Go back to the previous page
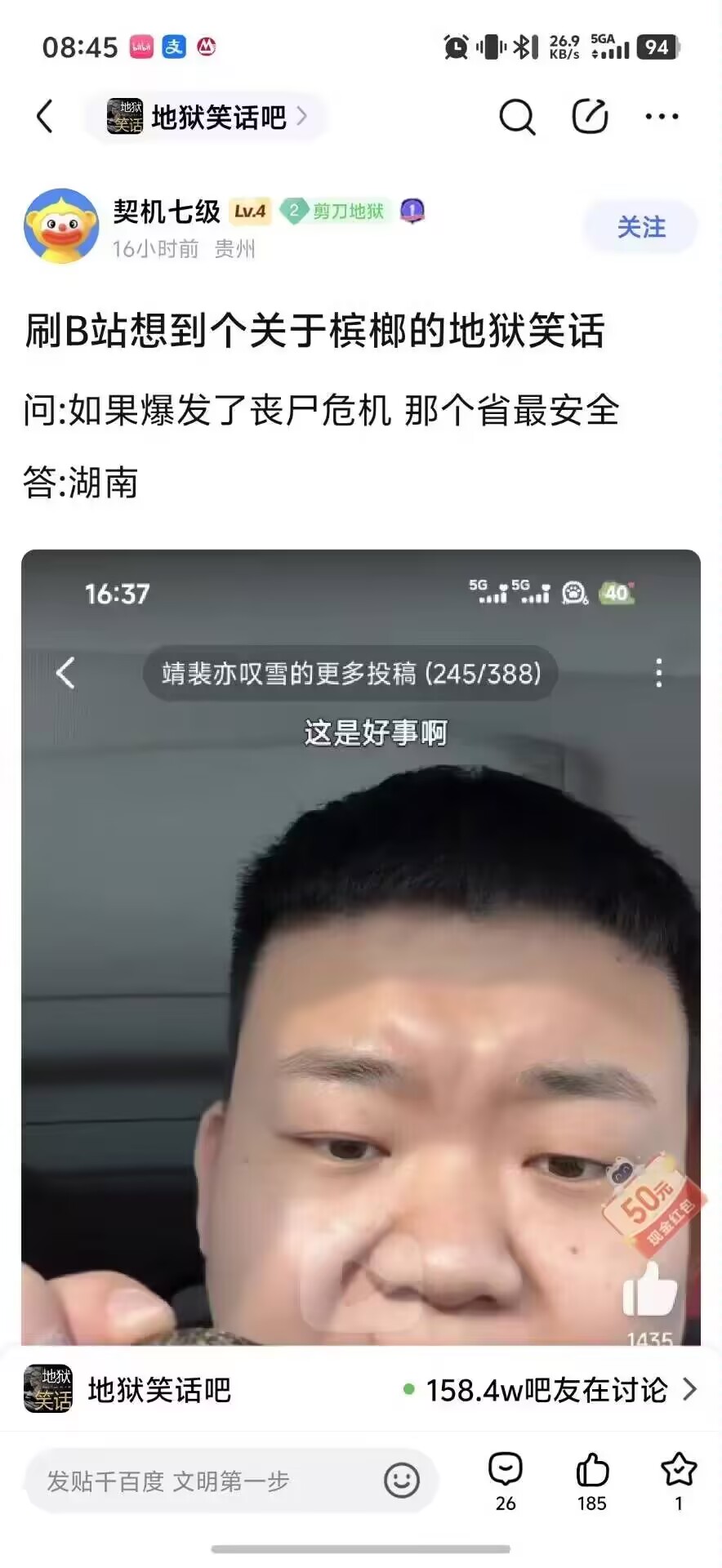 click(x=46, y=117)
